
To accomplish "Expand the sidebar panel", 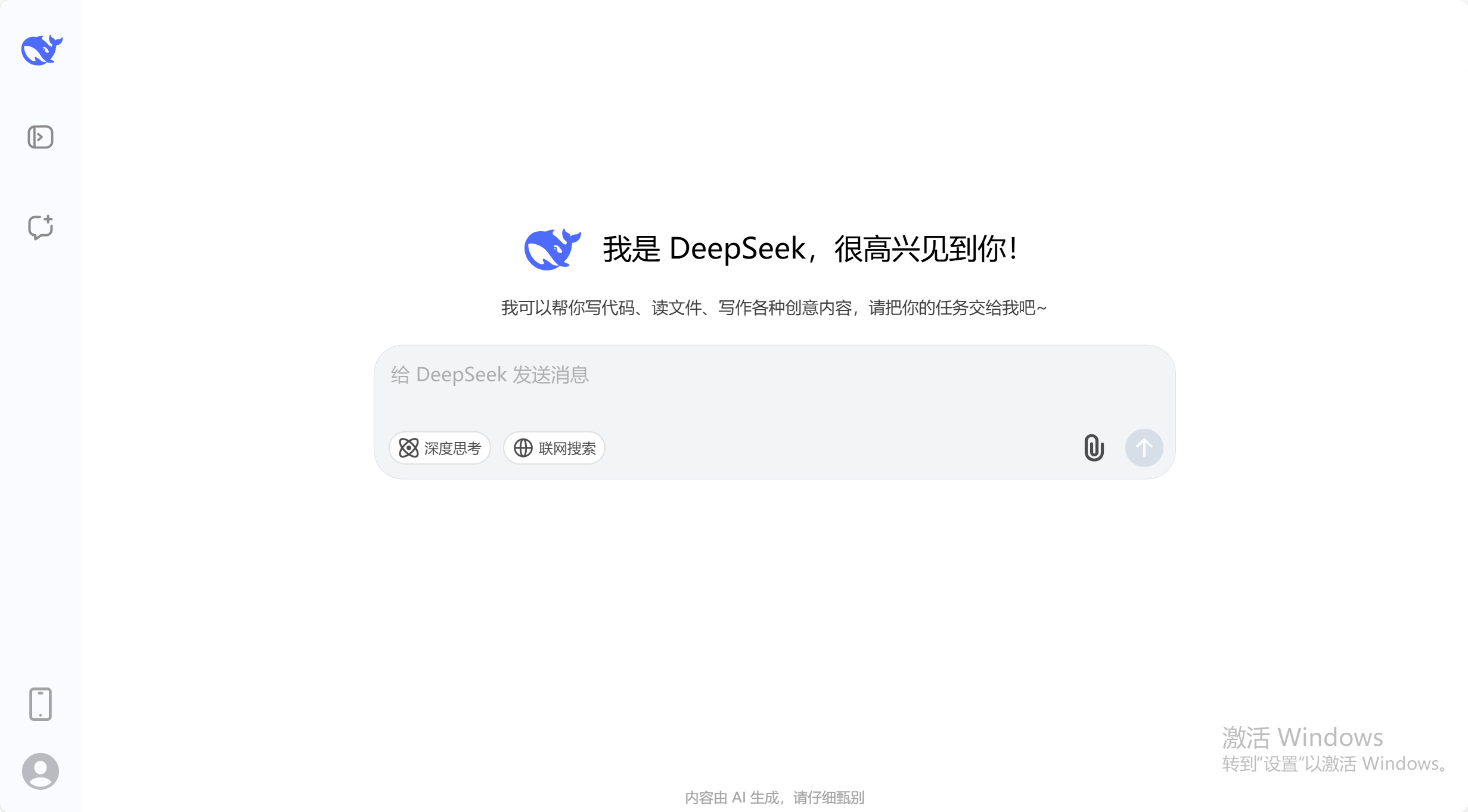I will pos(41,137).
